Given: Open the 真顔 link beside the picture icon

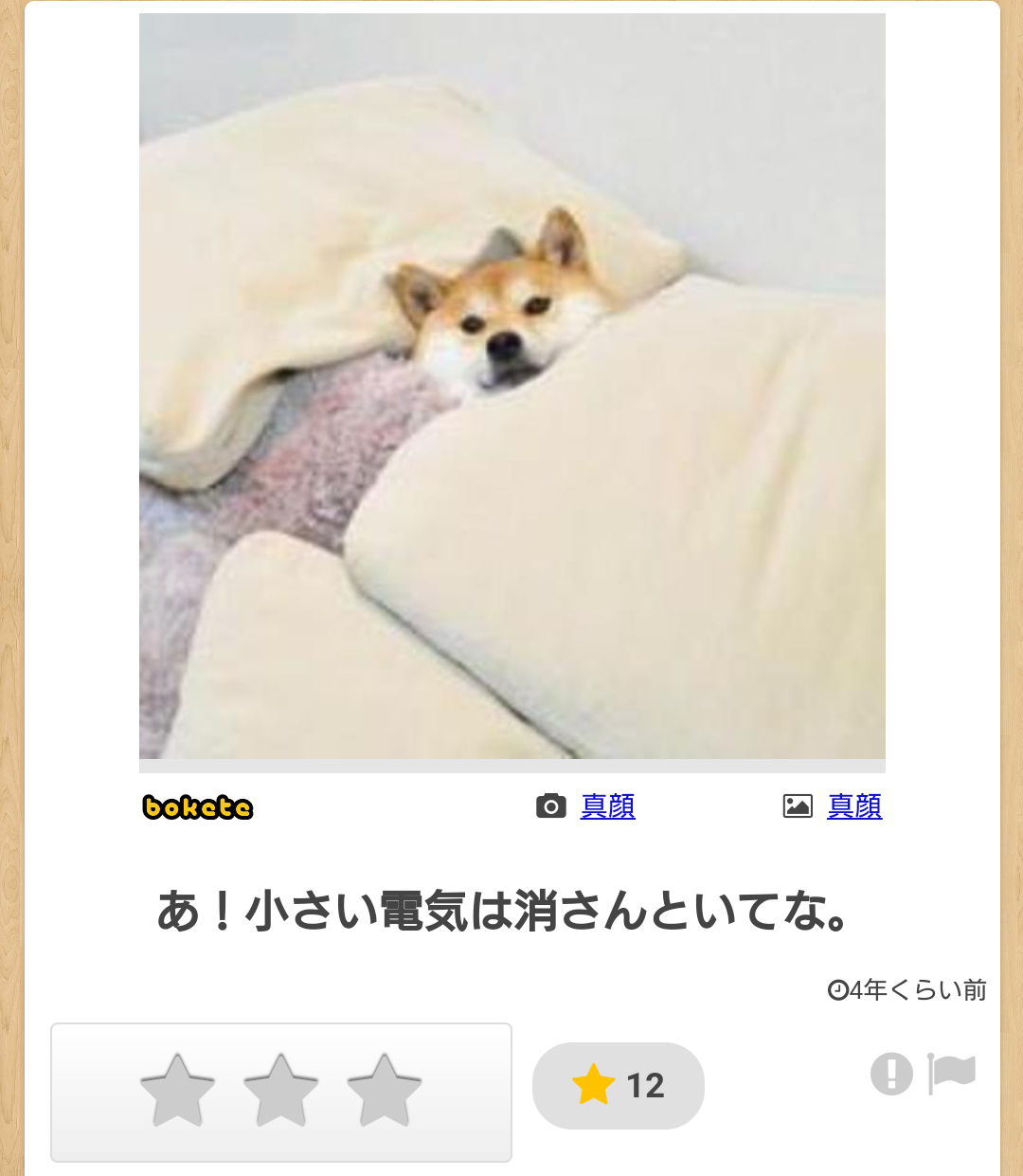Looking at the screenshot, I should click(854, 806).
